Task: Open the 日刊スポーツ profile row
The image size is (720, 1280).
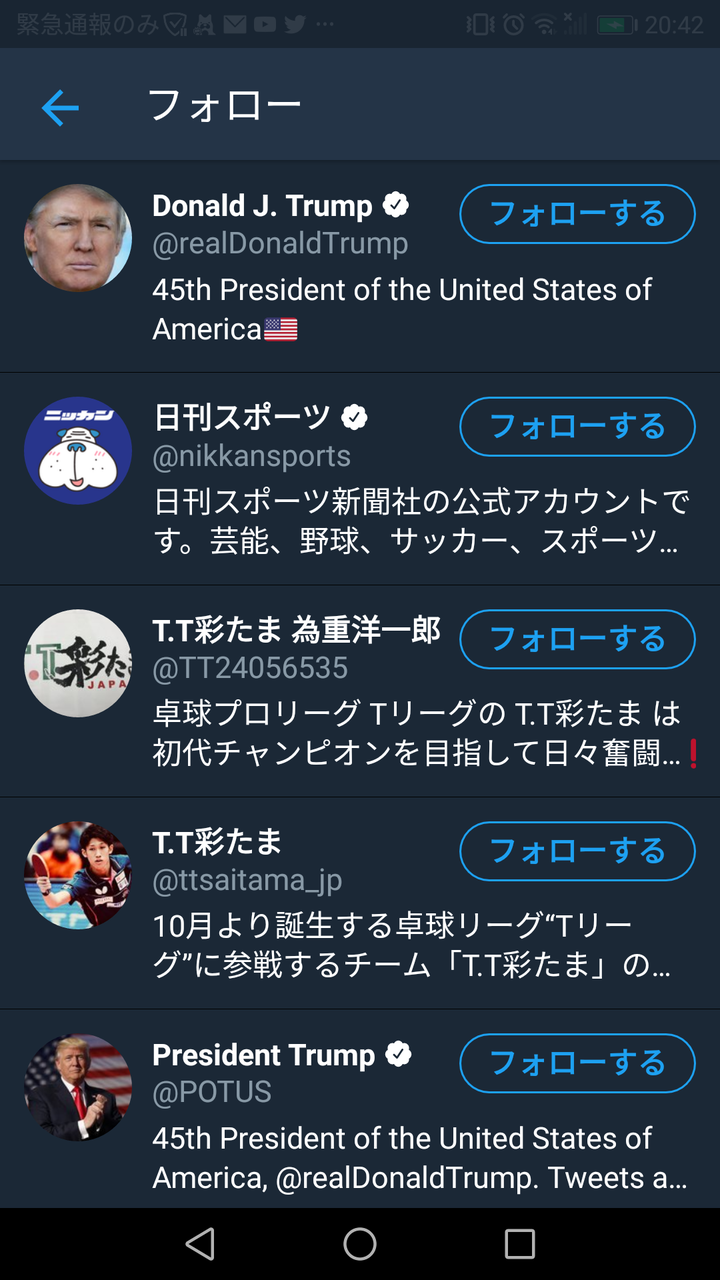Action: (x=360, y=479)
